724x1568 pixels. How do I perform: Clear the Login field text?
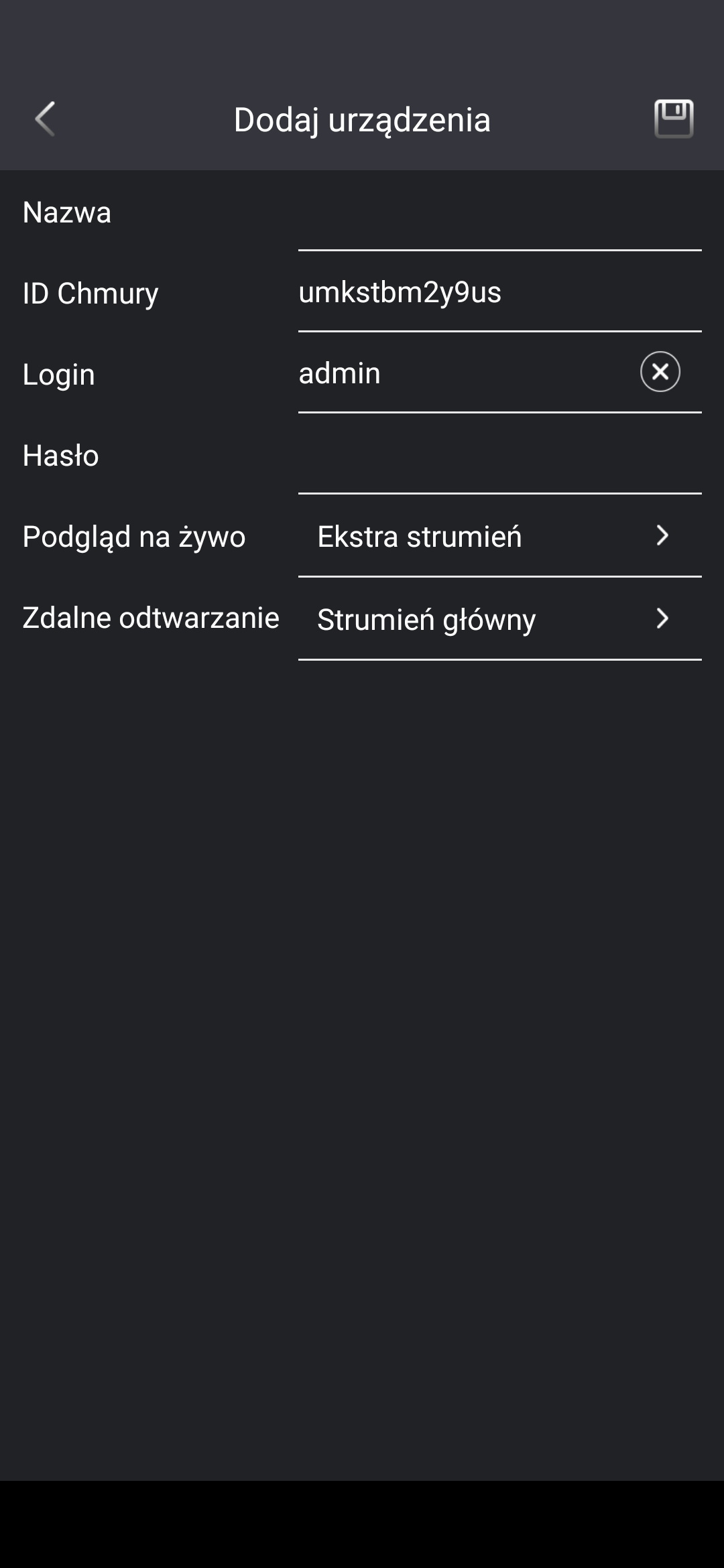tap(660, 372)
